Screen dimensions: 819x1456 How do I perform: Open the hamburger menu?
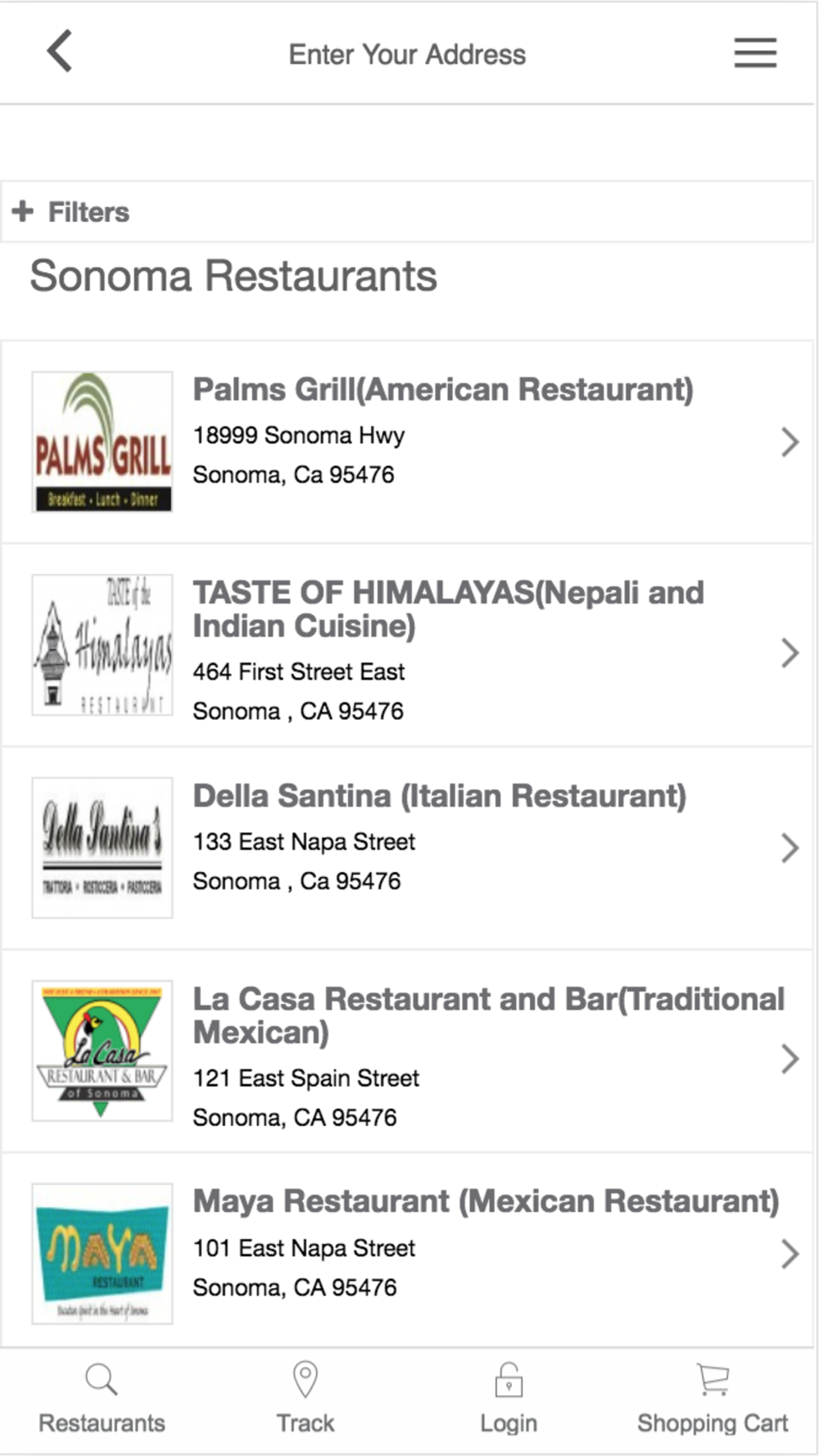click(755, 52)
